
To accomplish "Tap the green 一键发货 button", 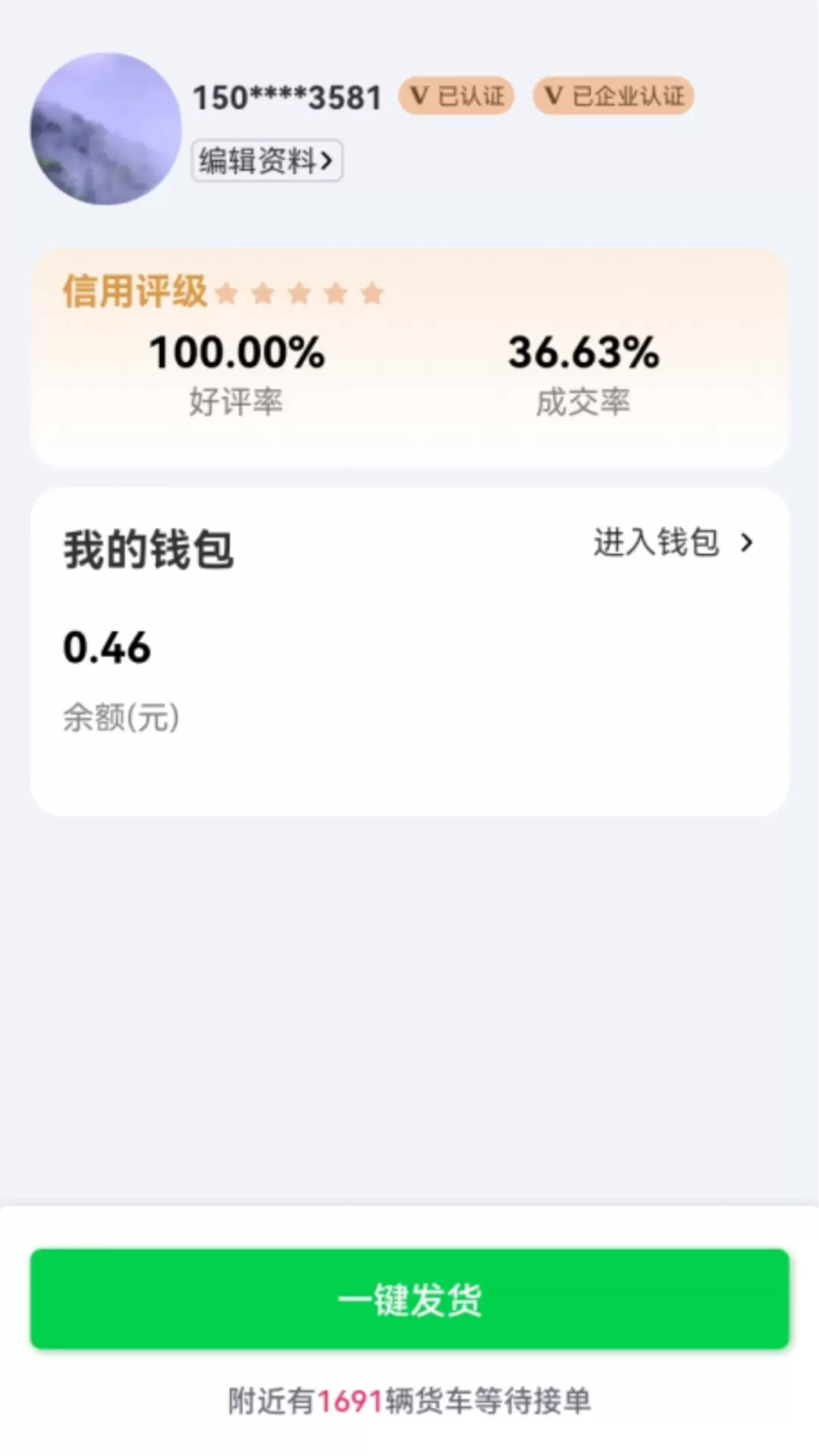I will (x=409, y=1299).
